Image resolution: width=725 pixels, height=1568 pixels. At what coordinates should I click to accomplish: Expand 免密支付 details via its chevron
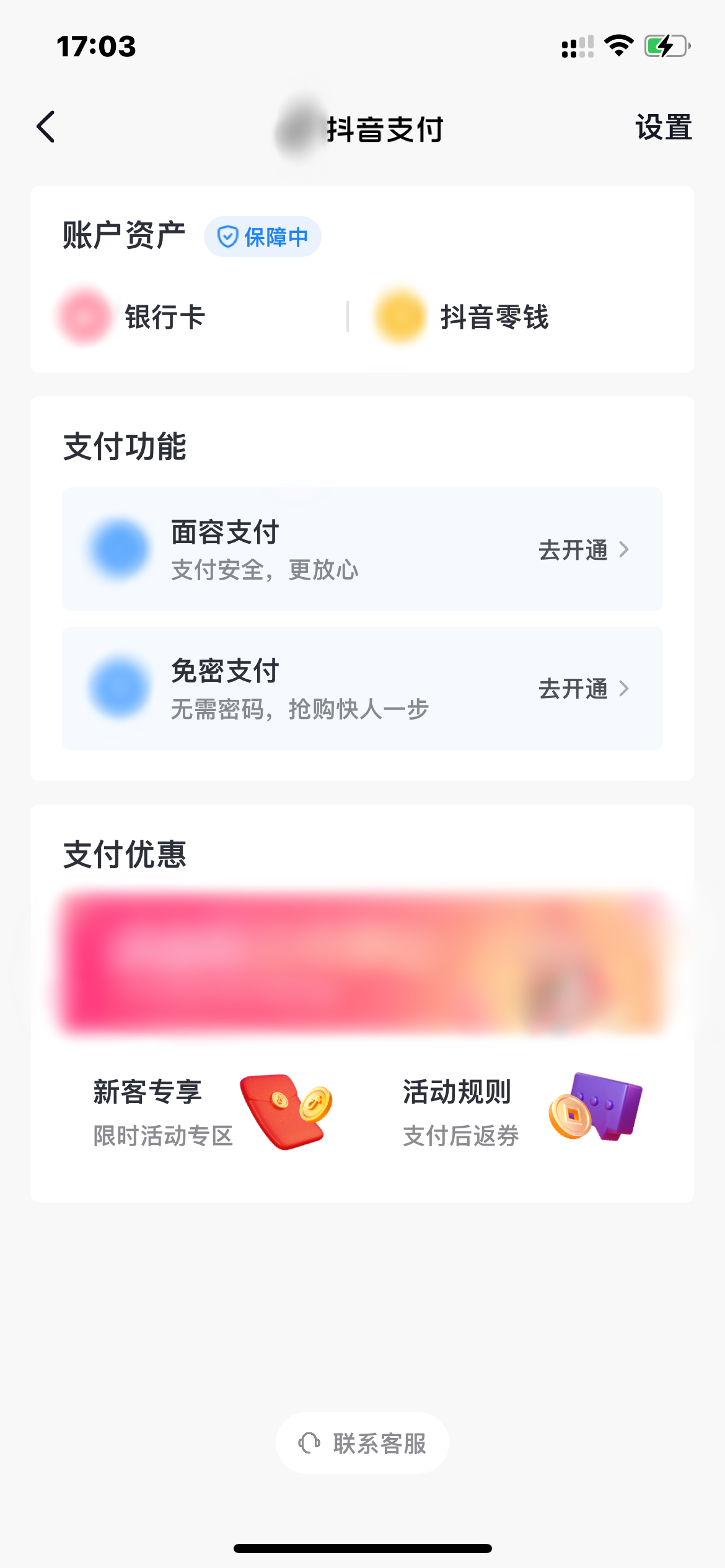point(625,689)
